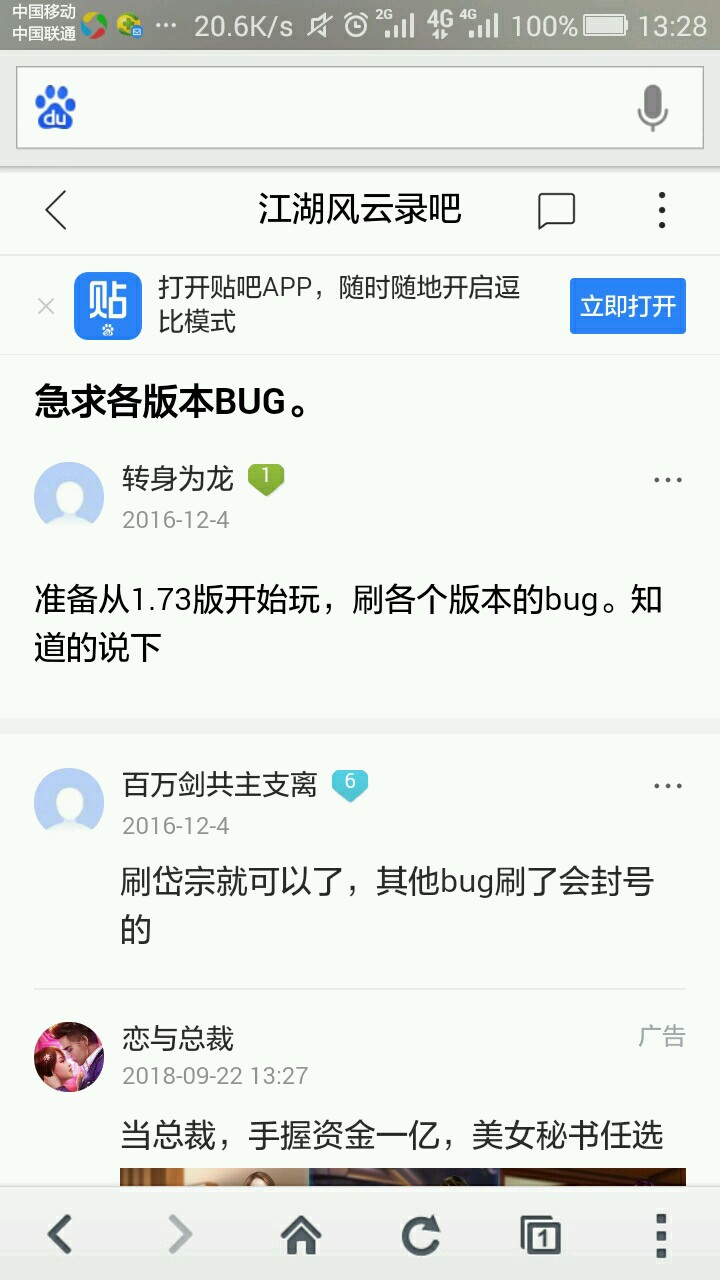The image size is (720, 1280).
Task: Tap the 立即打开 button
Action: coord(627,306)
